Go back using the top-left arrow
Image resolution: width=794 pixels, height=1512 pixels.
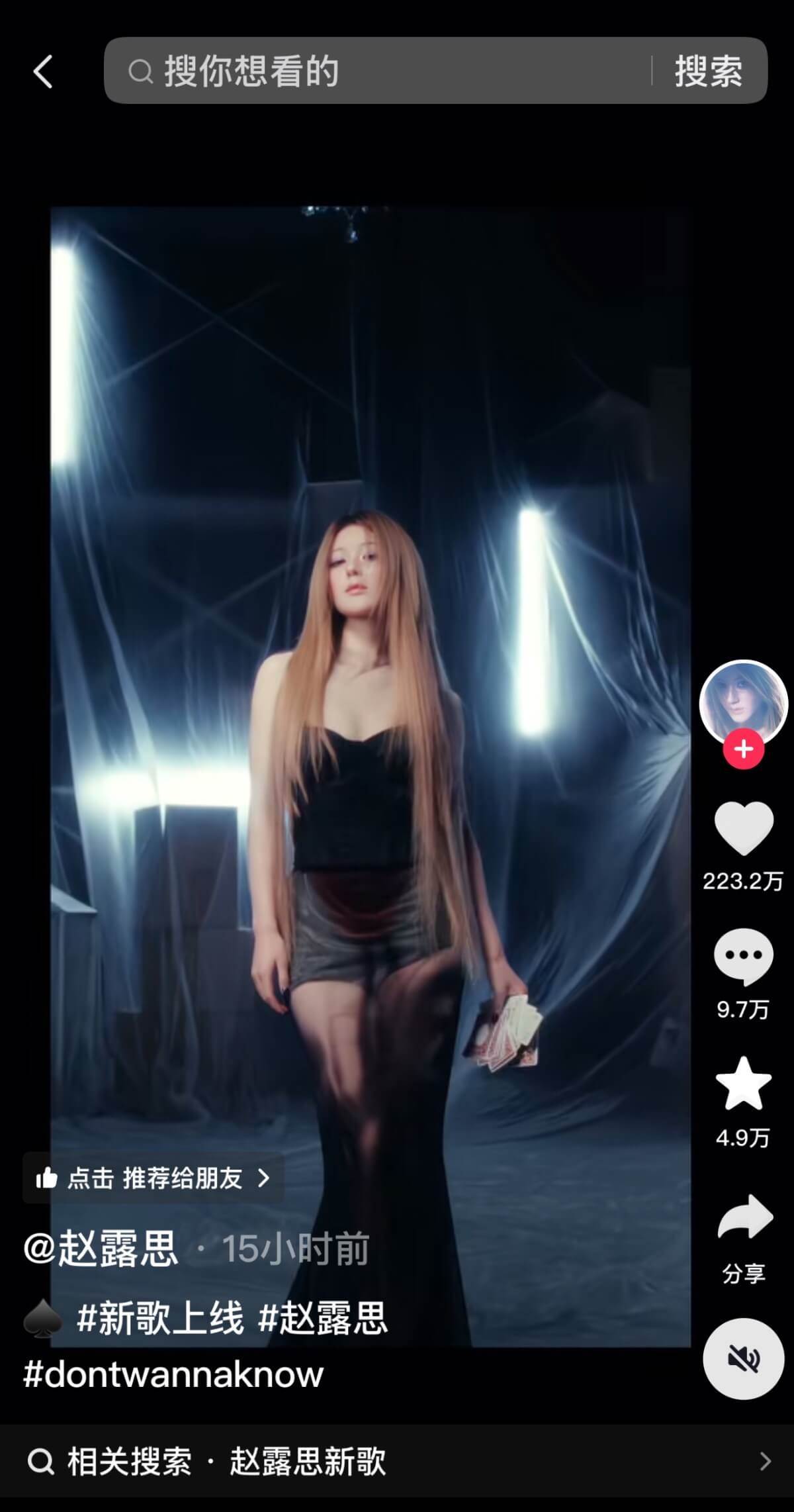pyautogui.click(x=43, y=71)
